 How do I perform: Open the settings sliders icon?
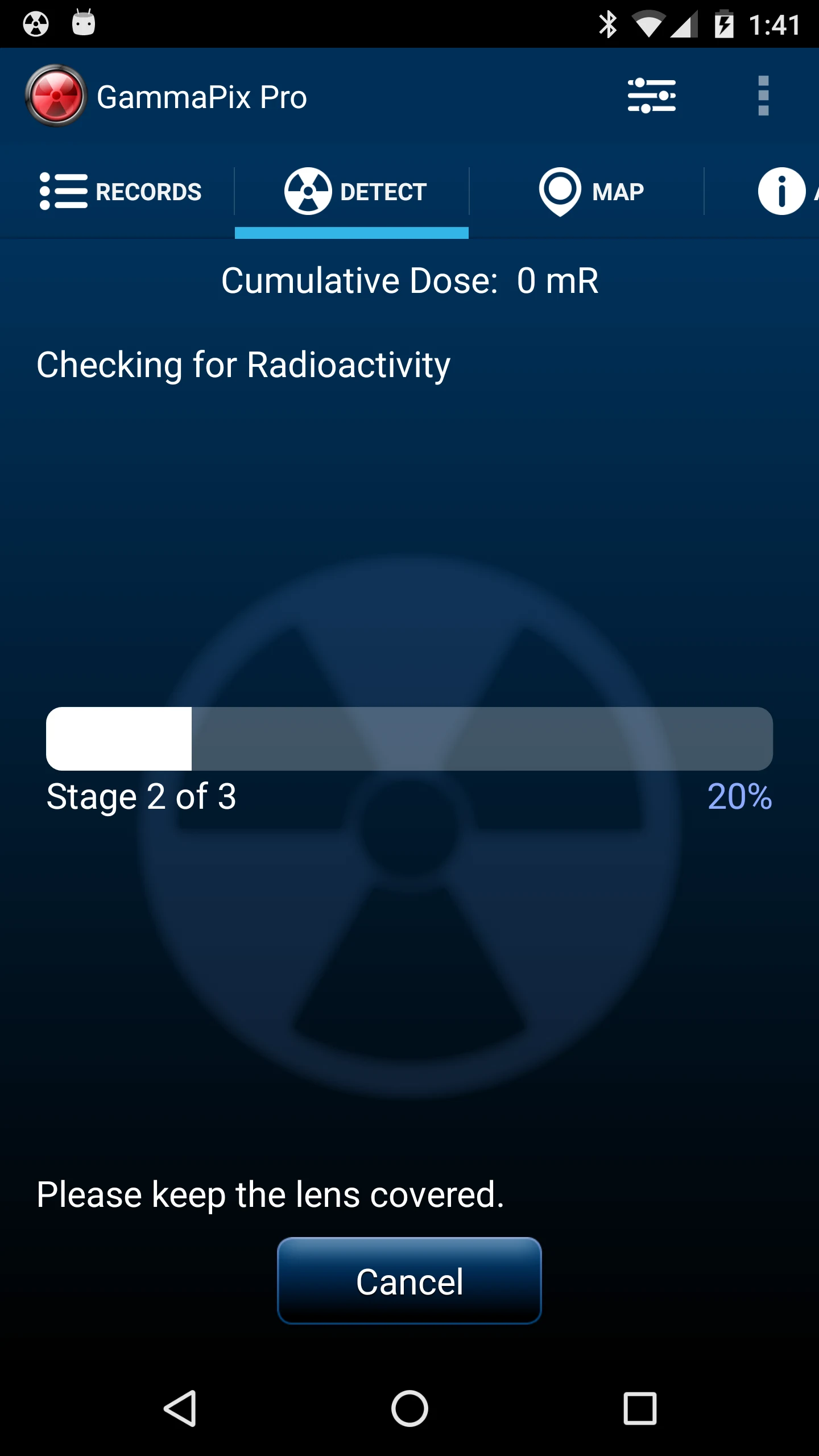(x=651, y=96)
